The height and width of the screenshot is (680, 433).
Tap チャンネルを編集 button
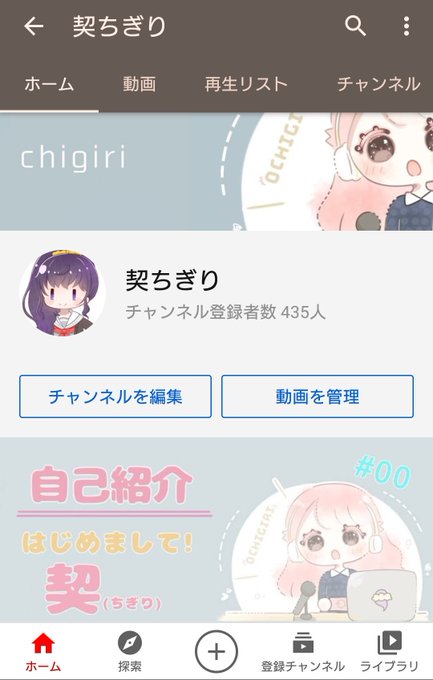click(x=115, y=396)
